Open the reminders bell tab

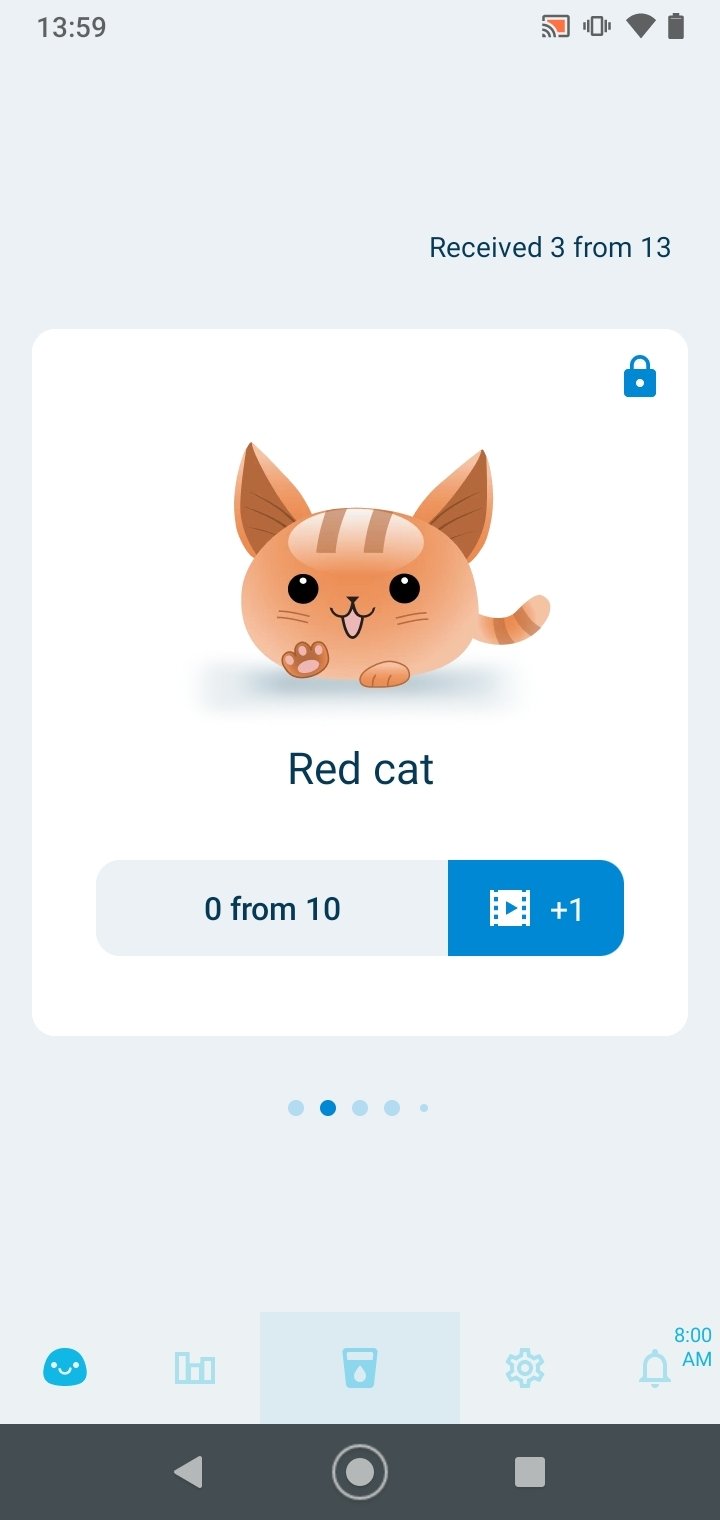click(655, 1367)
